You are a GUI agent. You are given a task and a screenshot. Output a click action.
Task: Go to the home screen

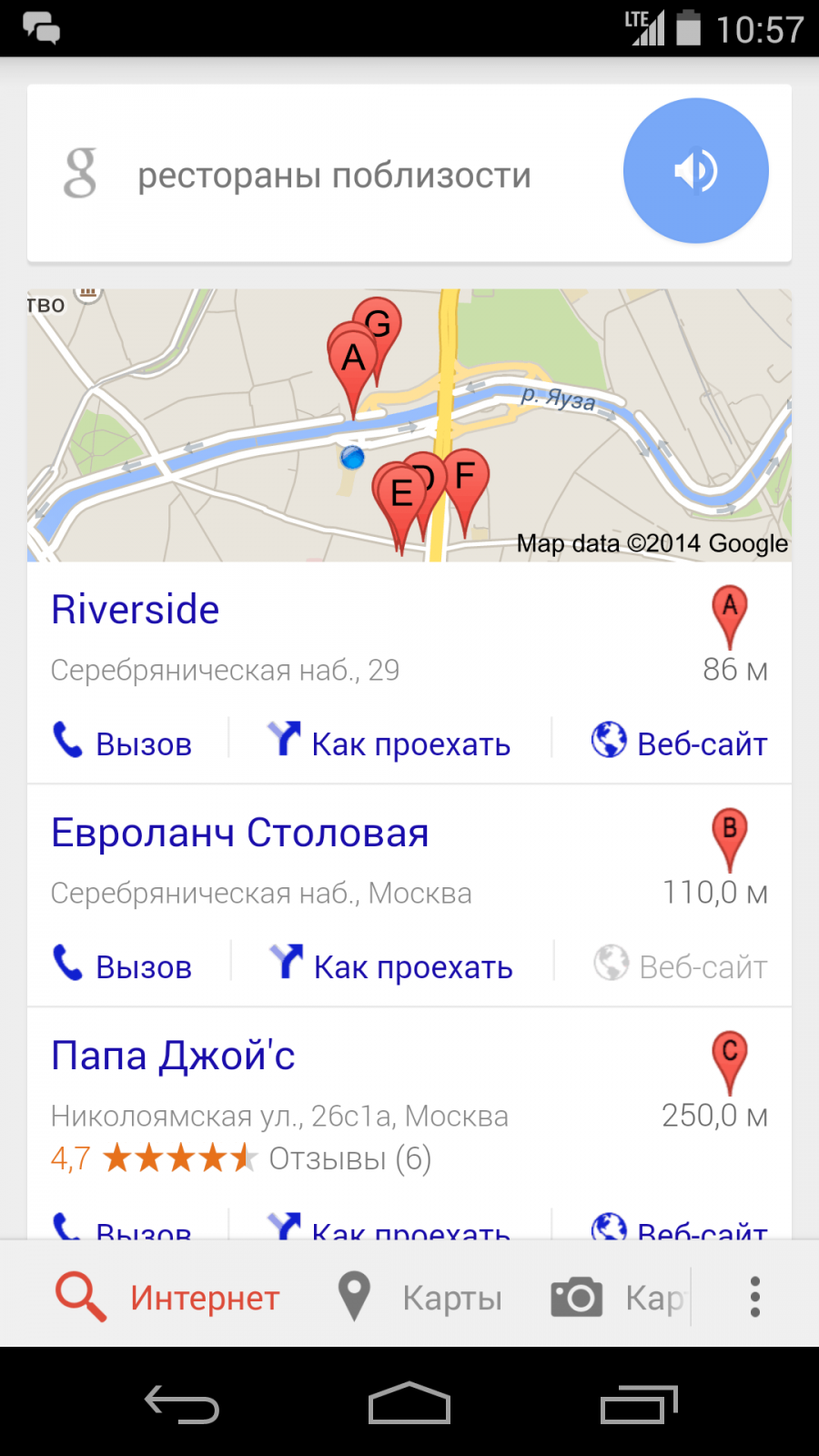click(409, 1404)
